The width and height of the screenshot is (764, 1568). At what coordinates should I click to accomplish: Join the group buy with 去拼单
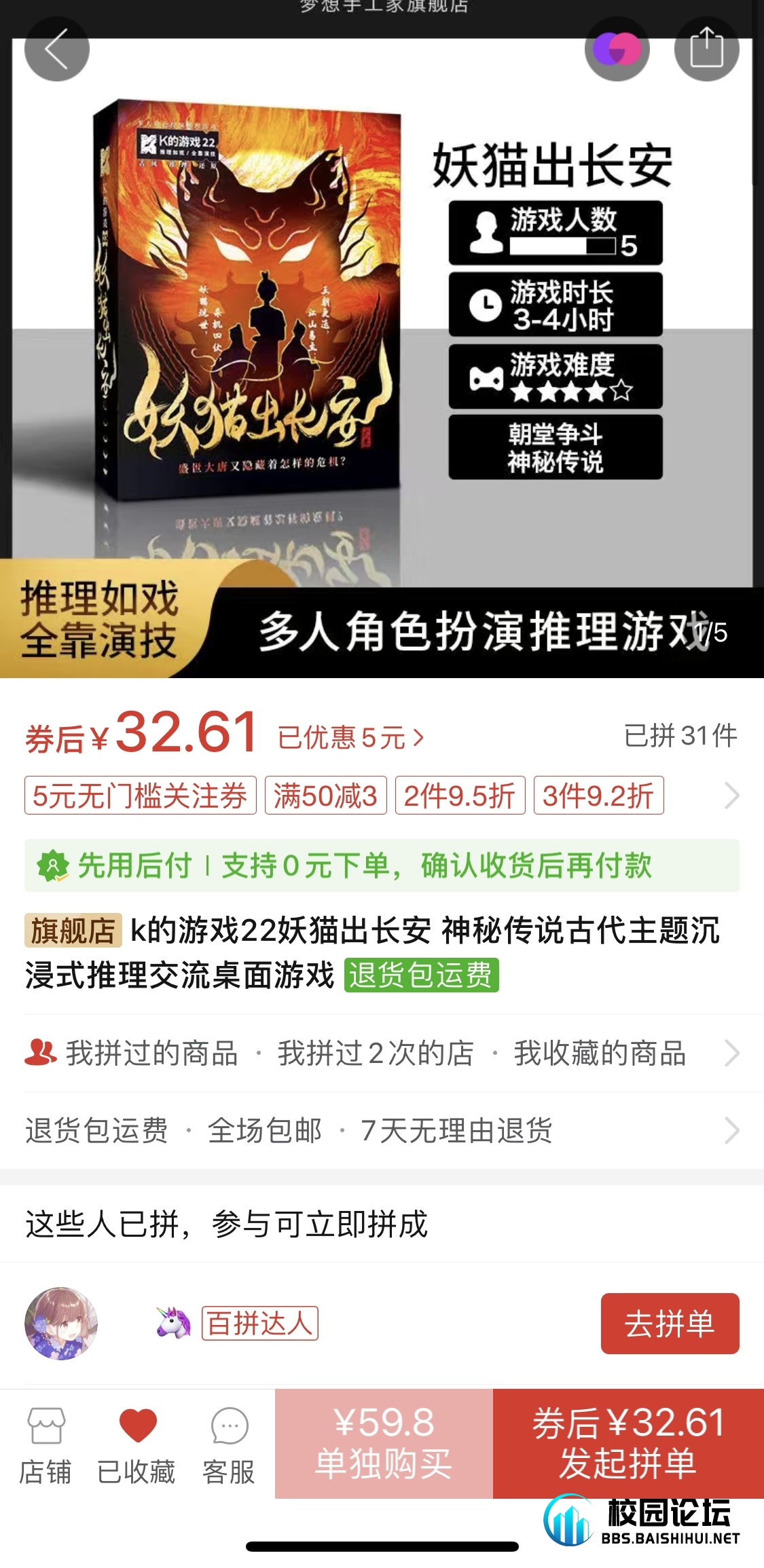click(x=670, y=1324)
